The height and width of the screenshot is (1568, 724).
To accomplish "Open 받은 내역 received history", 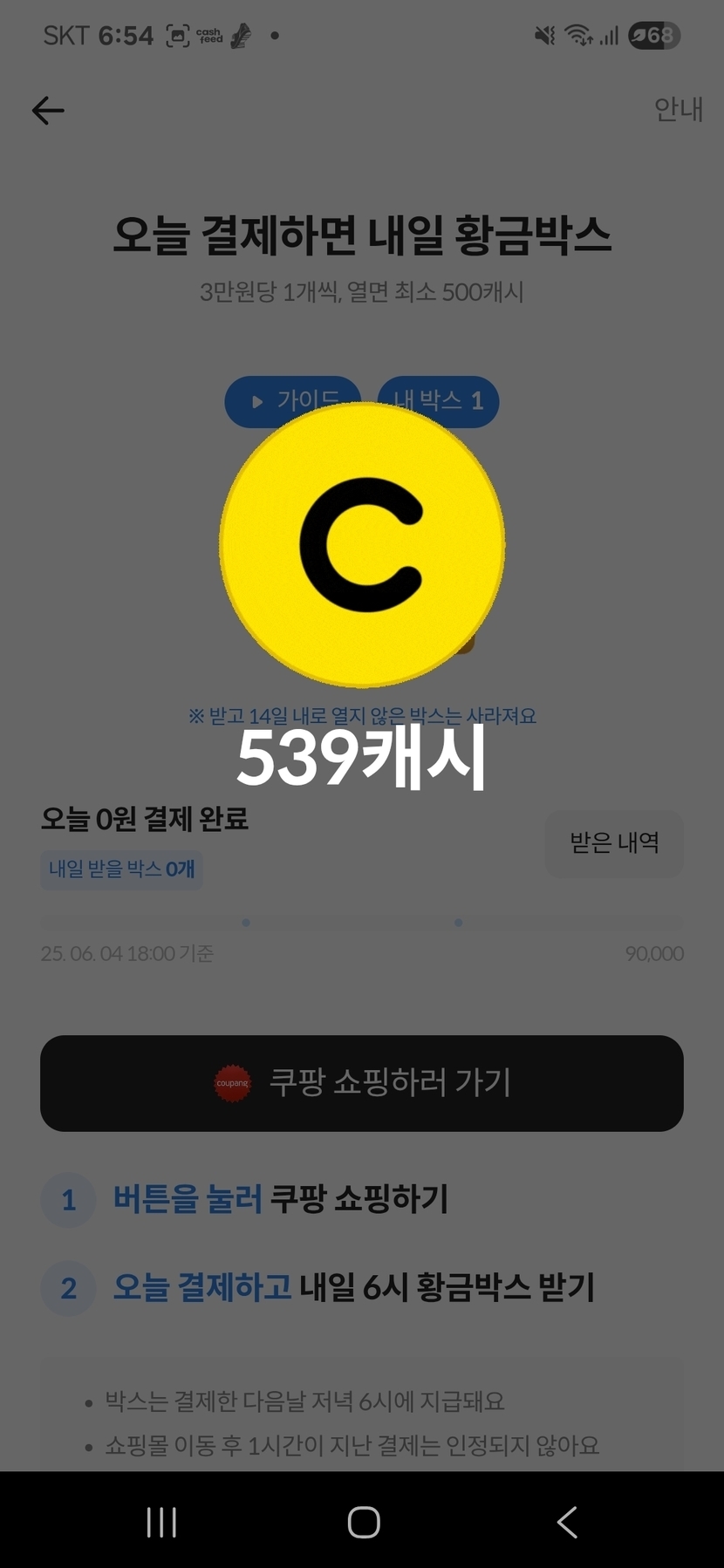I will pyautogui.click(x=614, y=842).
